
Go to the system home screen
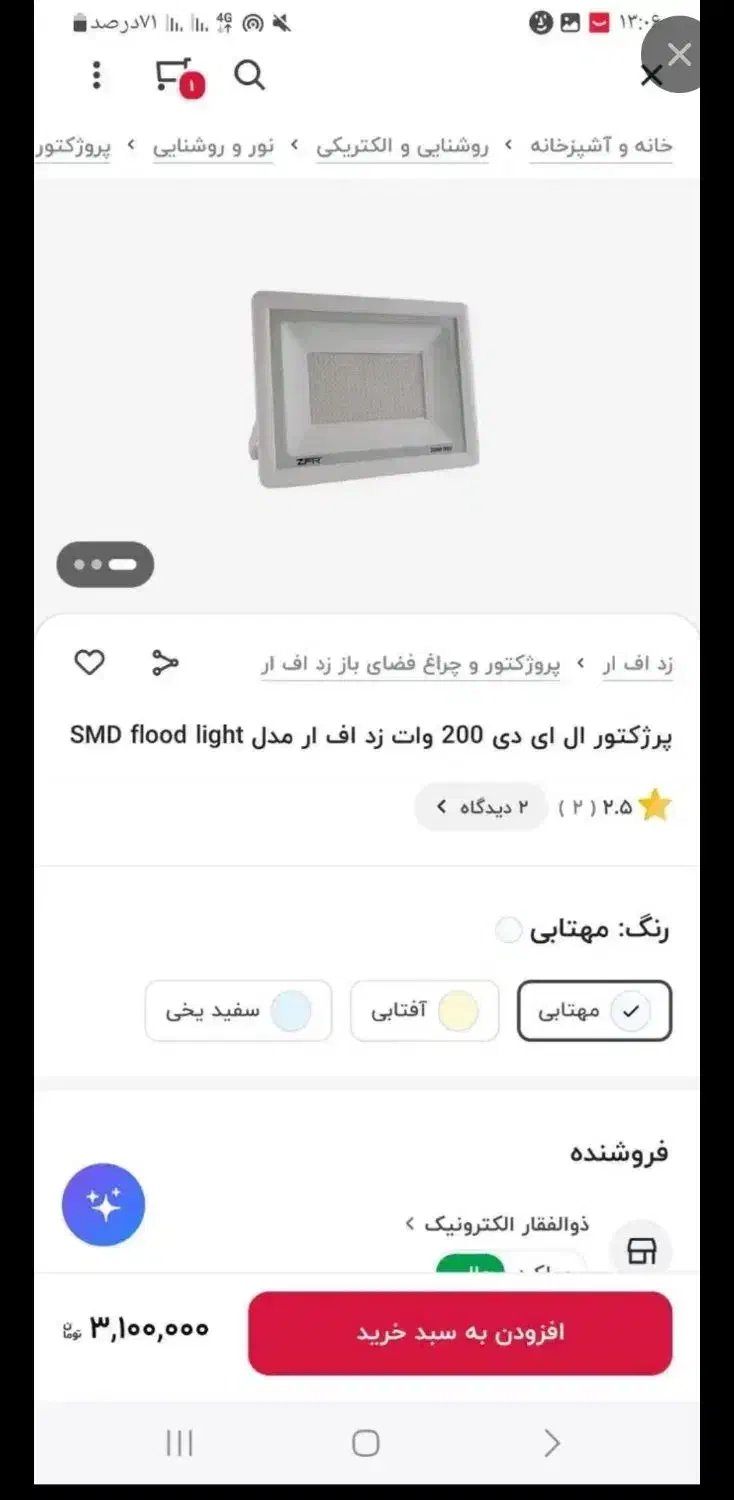click(x=366, y=1443)
